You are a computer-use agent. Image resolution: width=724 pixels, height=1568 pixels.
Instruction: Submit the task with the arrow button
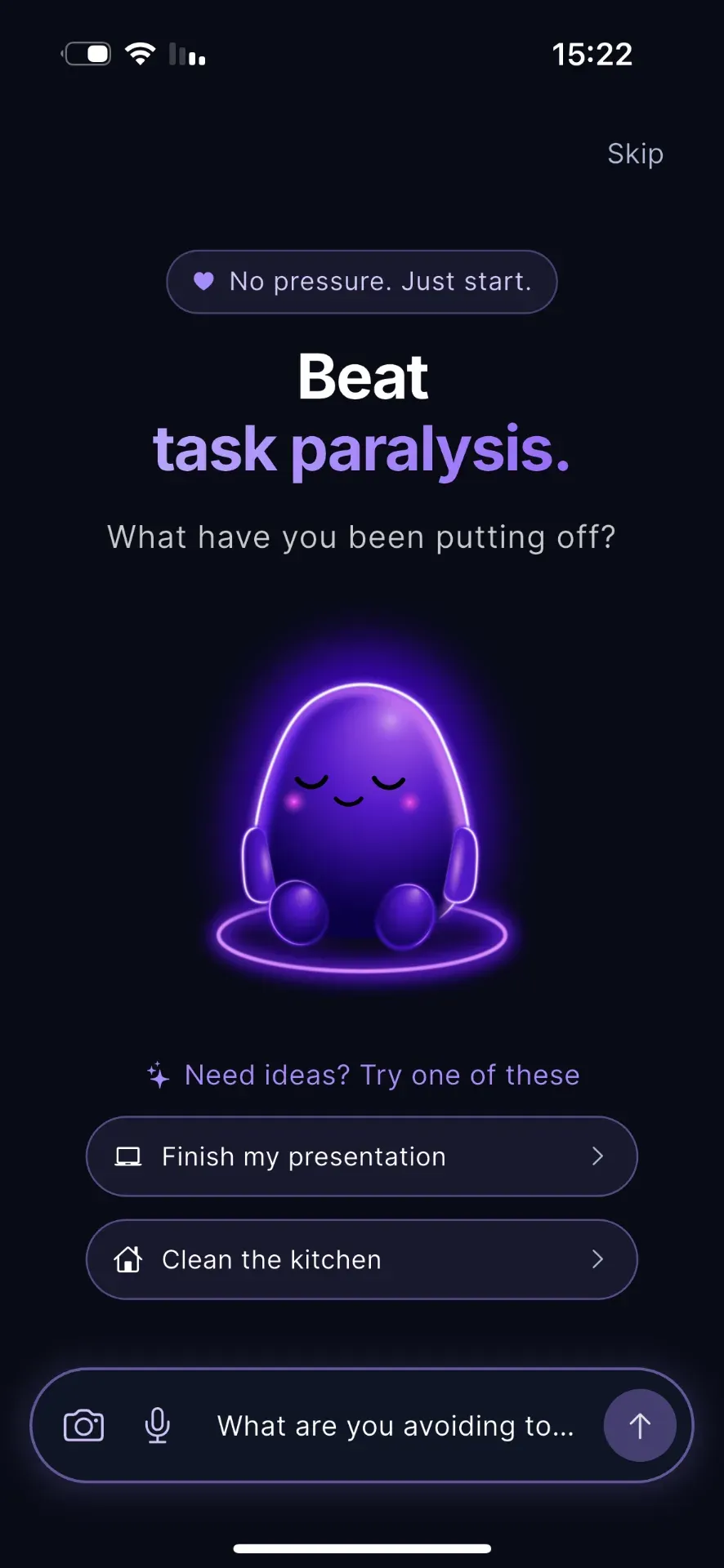pos(640,1426)
